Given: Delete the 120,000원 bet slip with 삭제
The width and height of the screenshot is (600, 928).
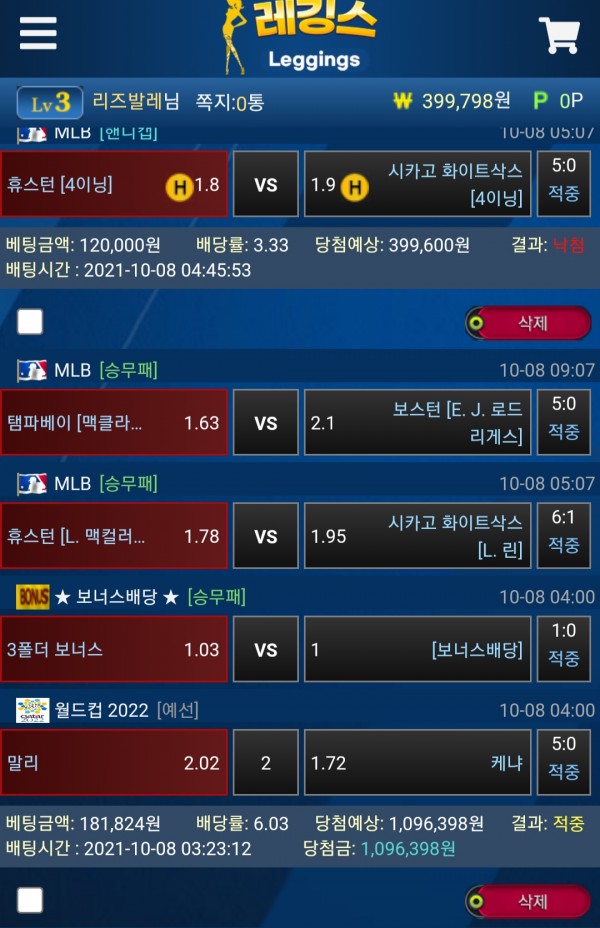Looking at the screenshot, I should point(528,323).
